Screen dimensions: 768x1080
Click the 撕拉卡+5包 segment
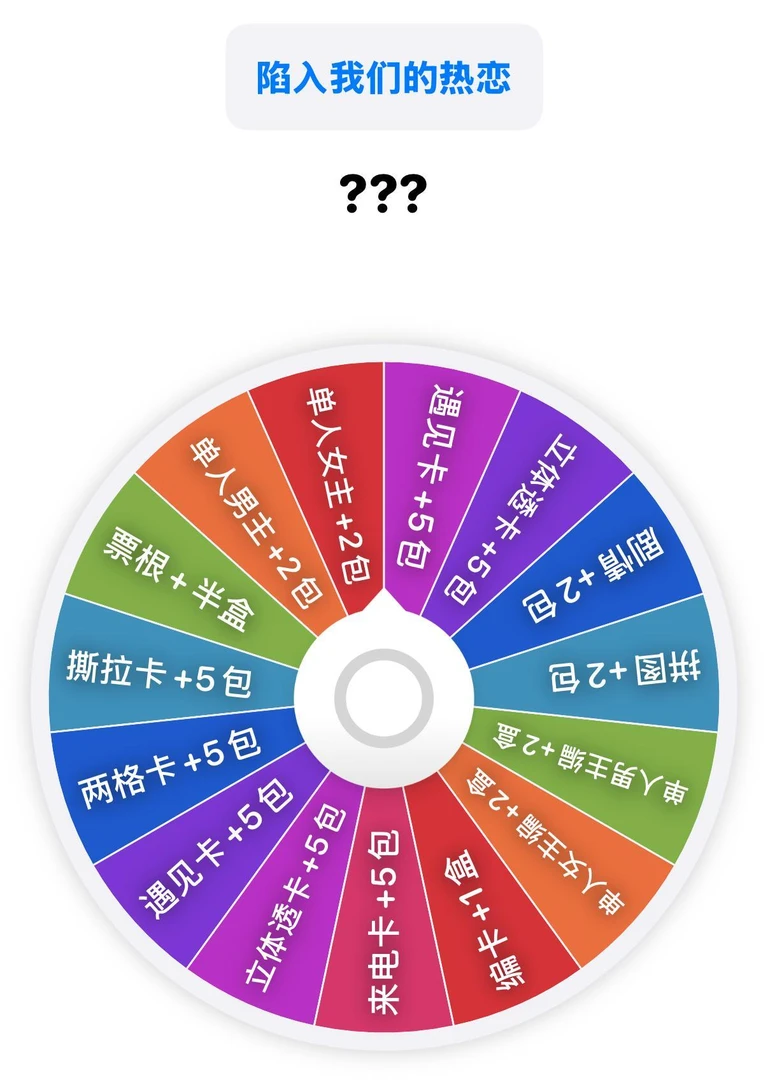160,670
